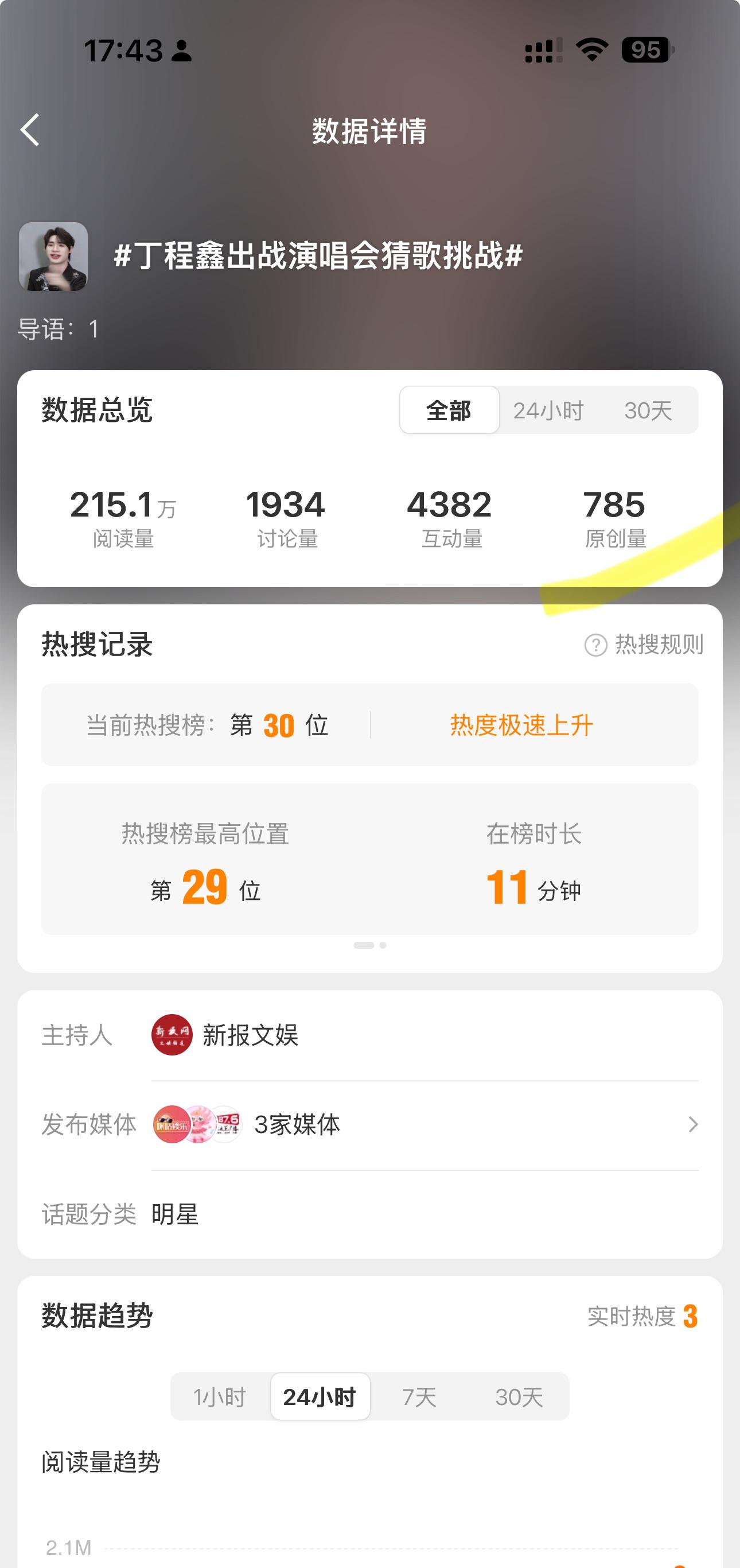Show 7天 data trend
The width and height of the screenshot is (740, 1568).
419,1397
